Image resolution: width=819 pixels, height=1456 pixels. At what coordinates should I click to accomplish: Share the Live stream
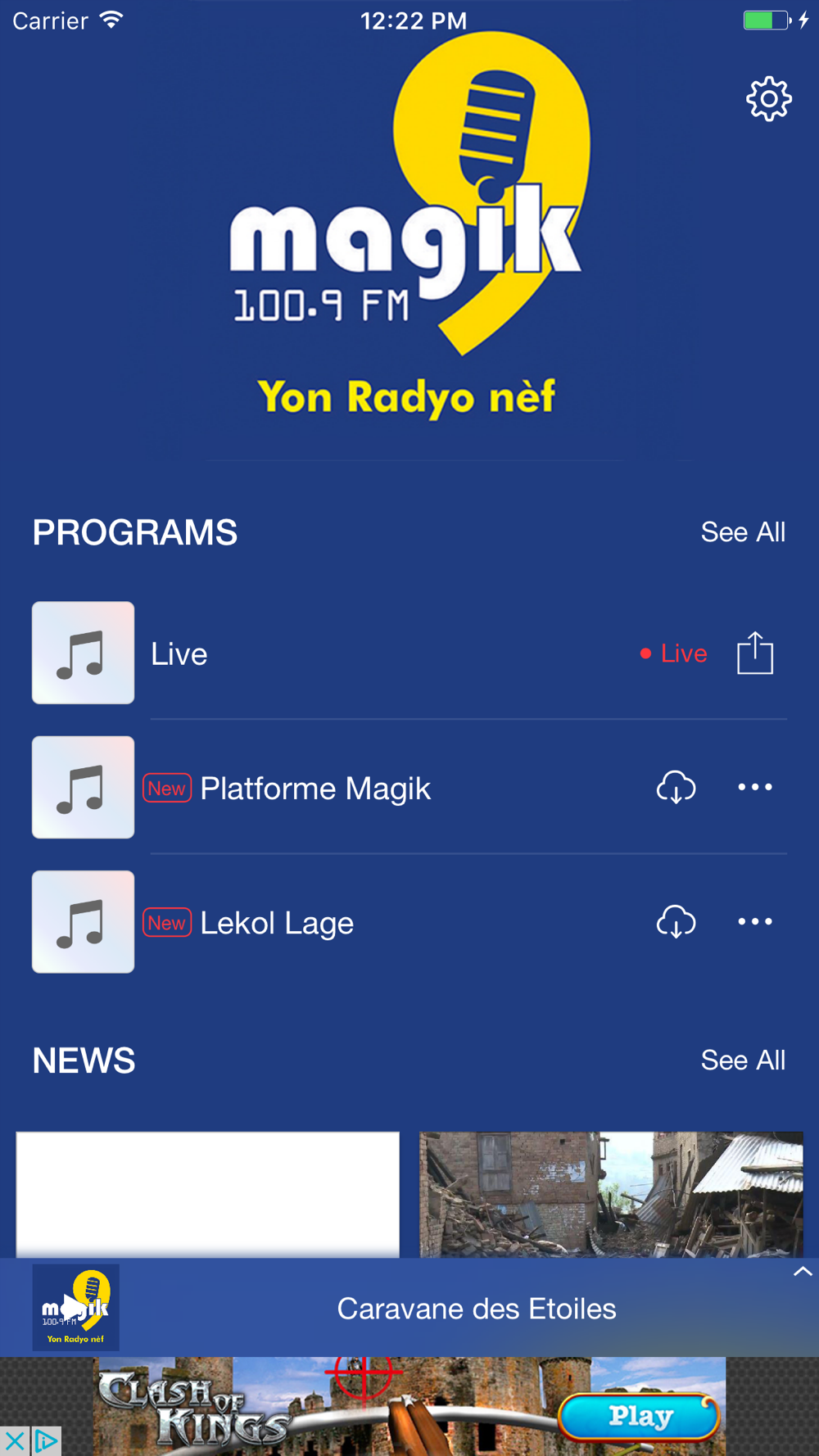tap(755, 653)
